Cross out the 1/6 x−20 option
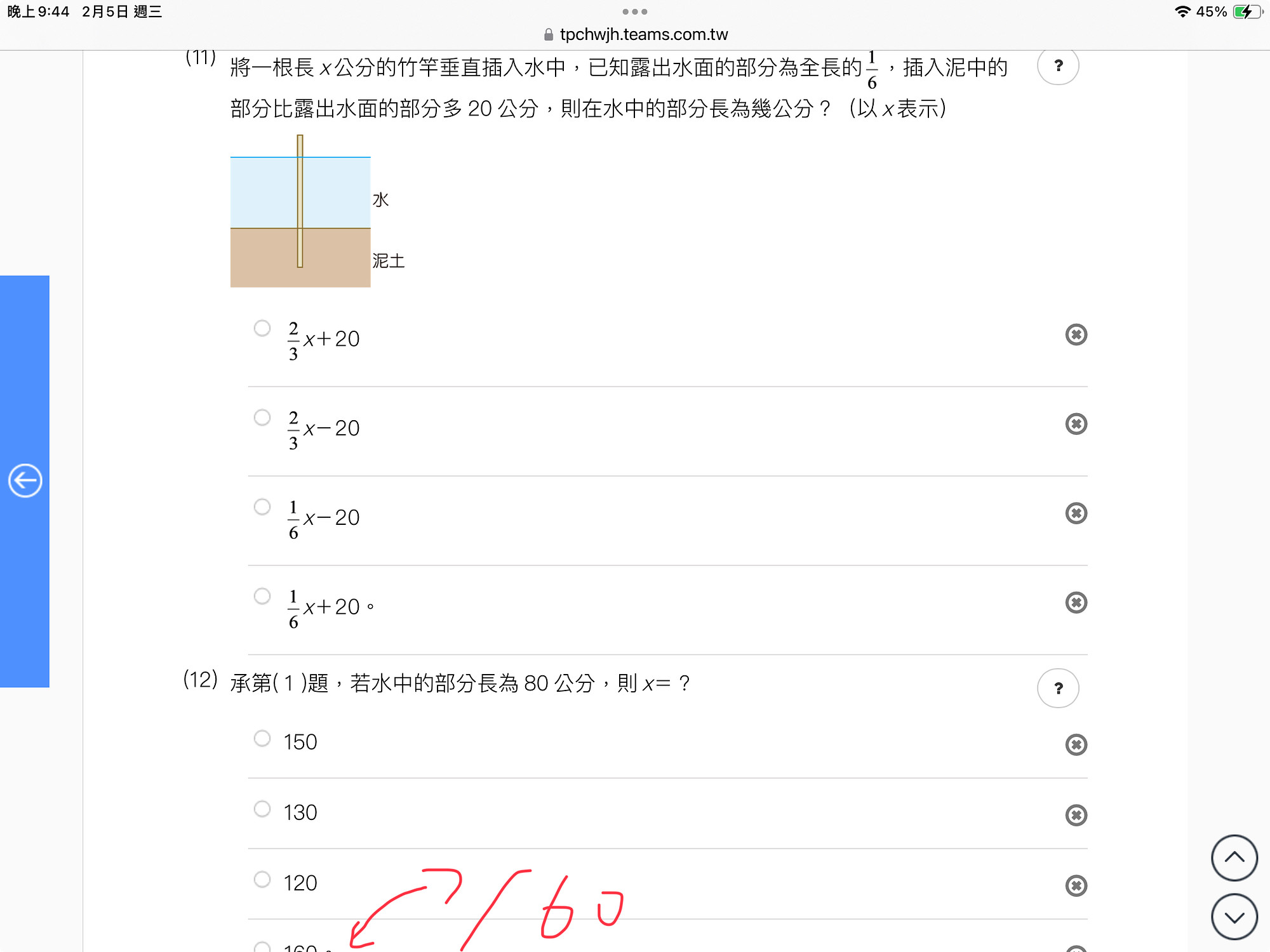The width and height of the screenshot is (1270, 952). (x=1076, y=513)
